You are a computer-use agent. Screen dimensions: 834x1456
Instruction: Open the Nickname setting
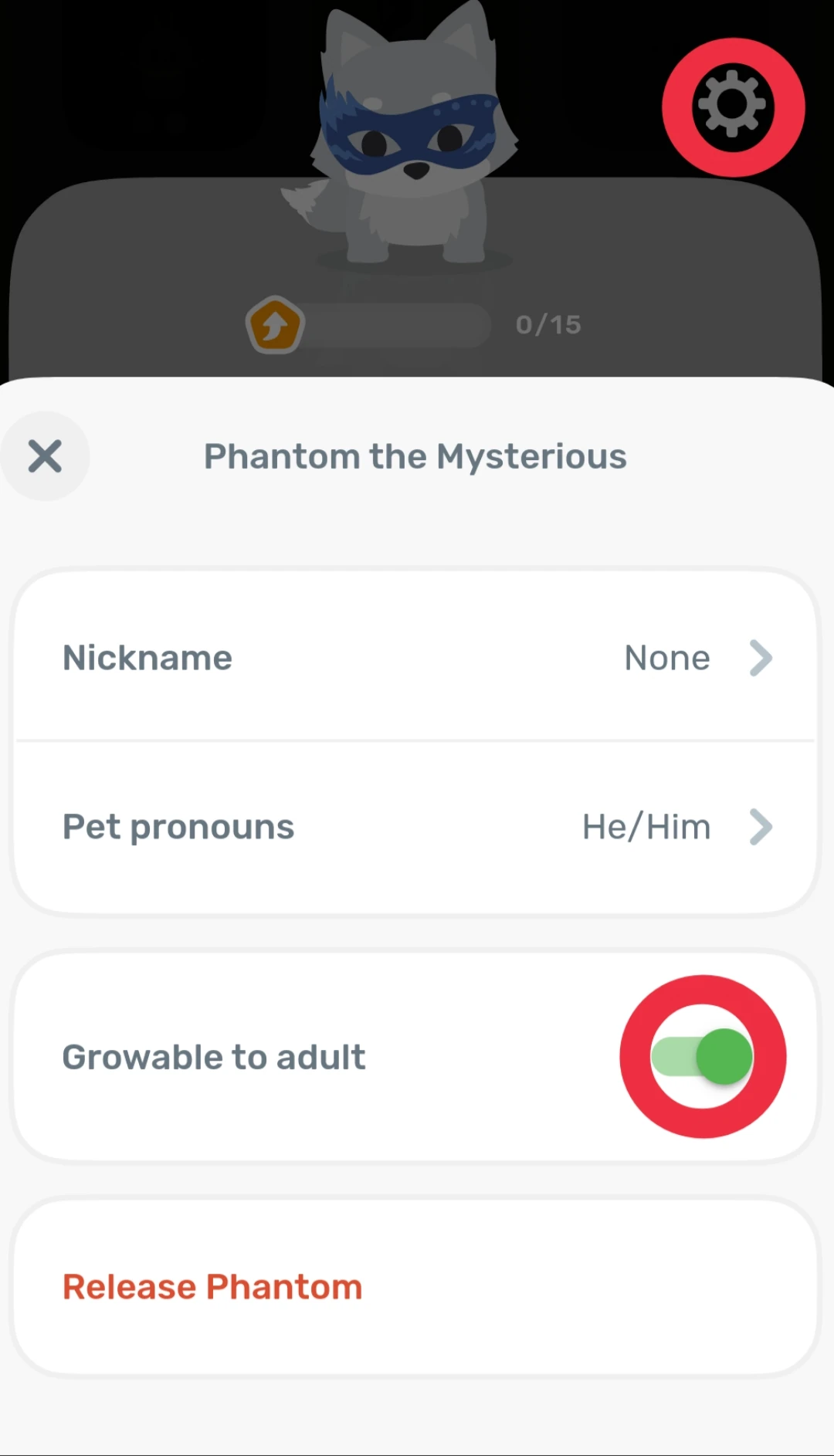415,658
